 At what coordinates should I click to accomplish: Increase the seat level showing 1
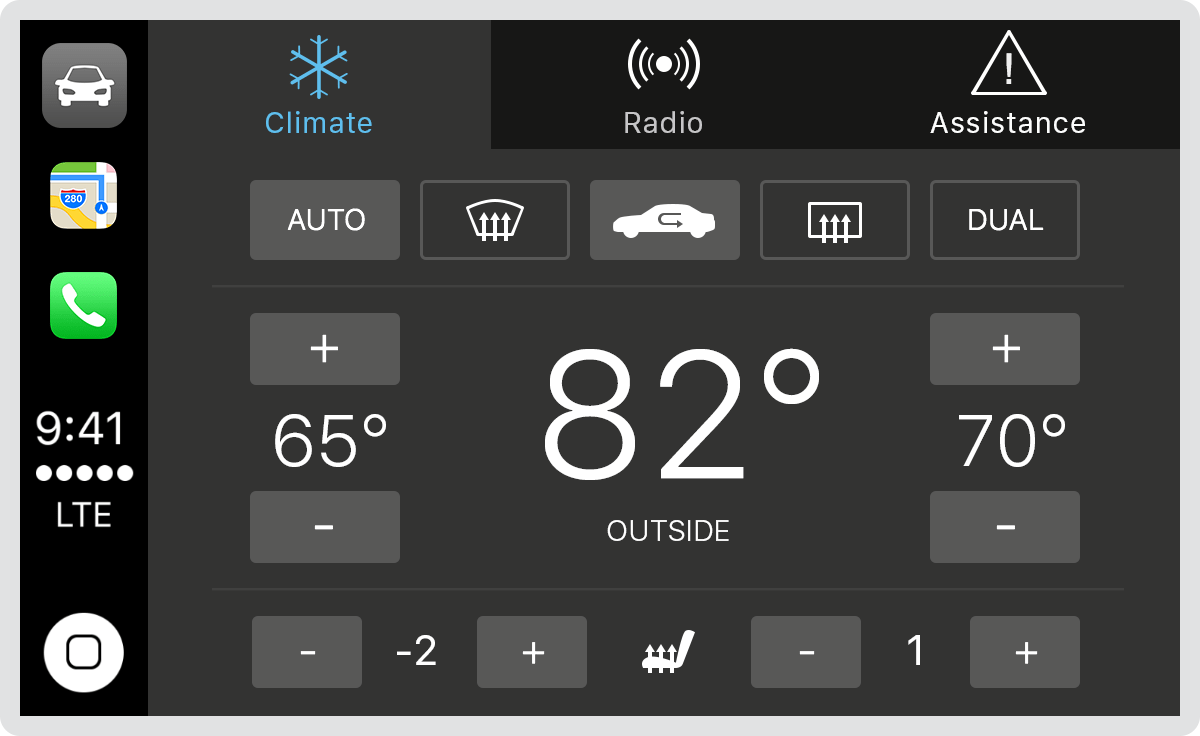pos(1025,652)
